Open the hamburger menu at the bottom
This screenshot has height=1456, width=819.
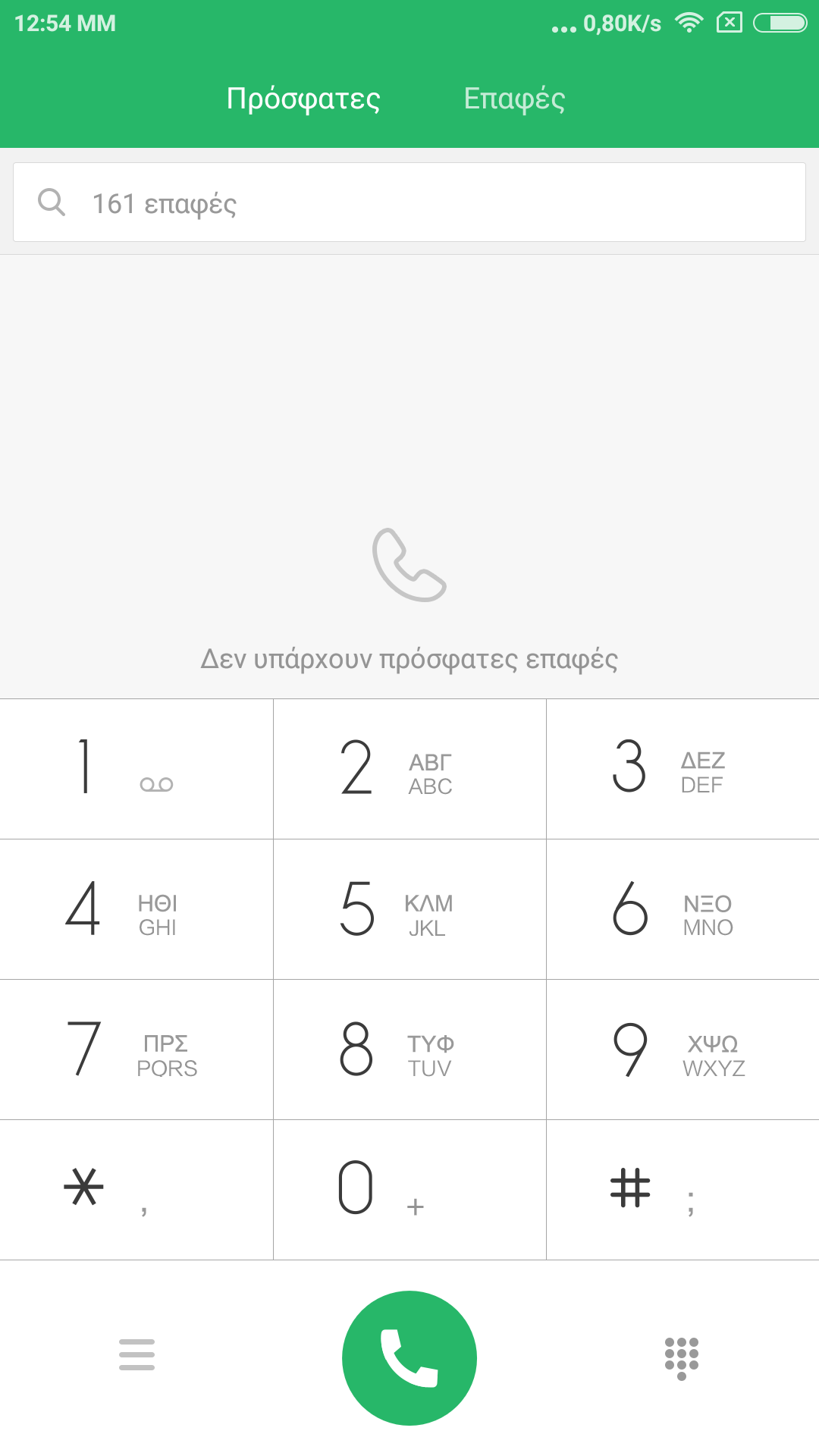[x=136, y=1354]
